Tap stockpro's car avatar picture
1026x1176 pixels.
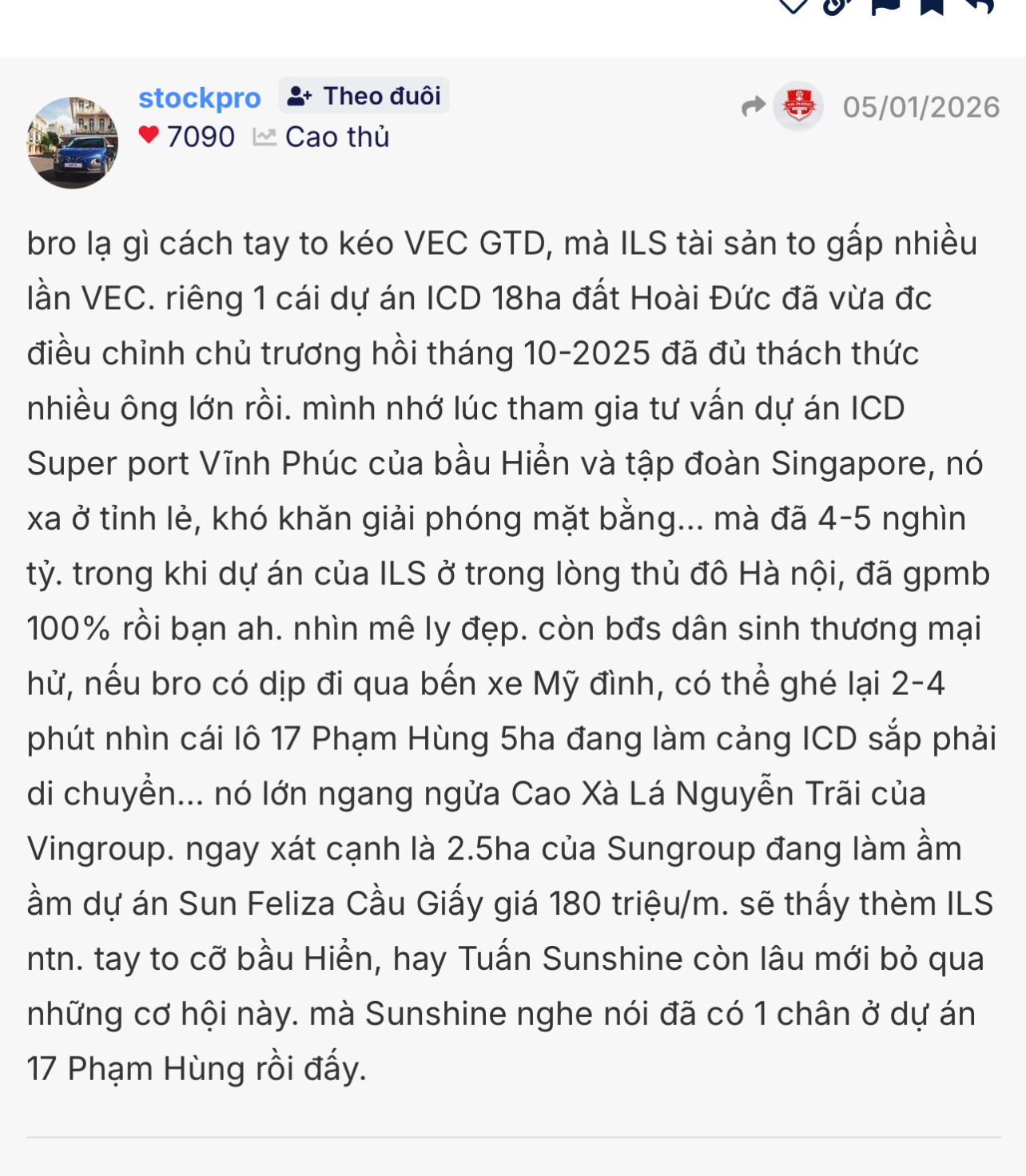coord(73,143)
